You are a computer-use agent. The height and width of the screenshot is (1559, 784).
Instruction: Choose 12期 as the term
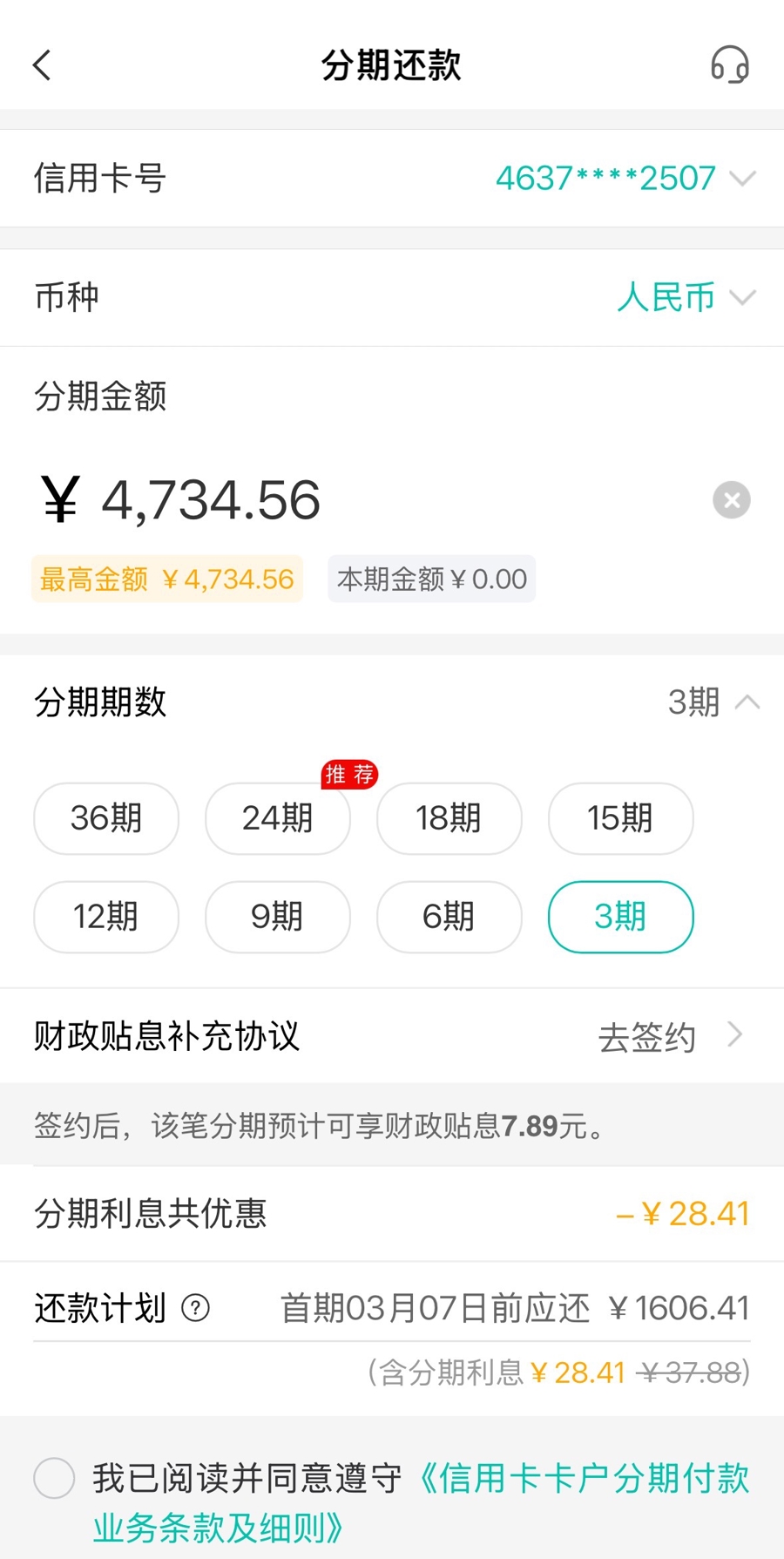click(x=106, y=917)
